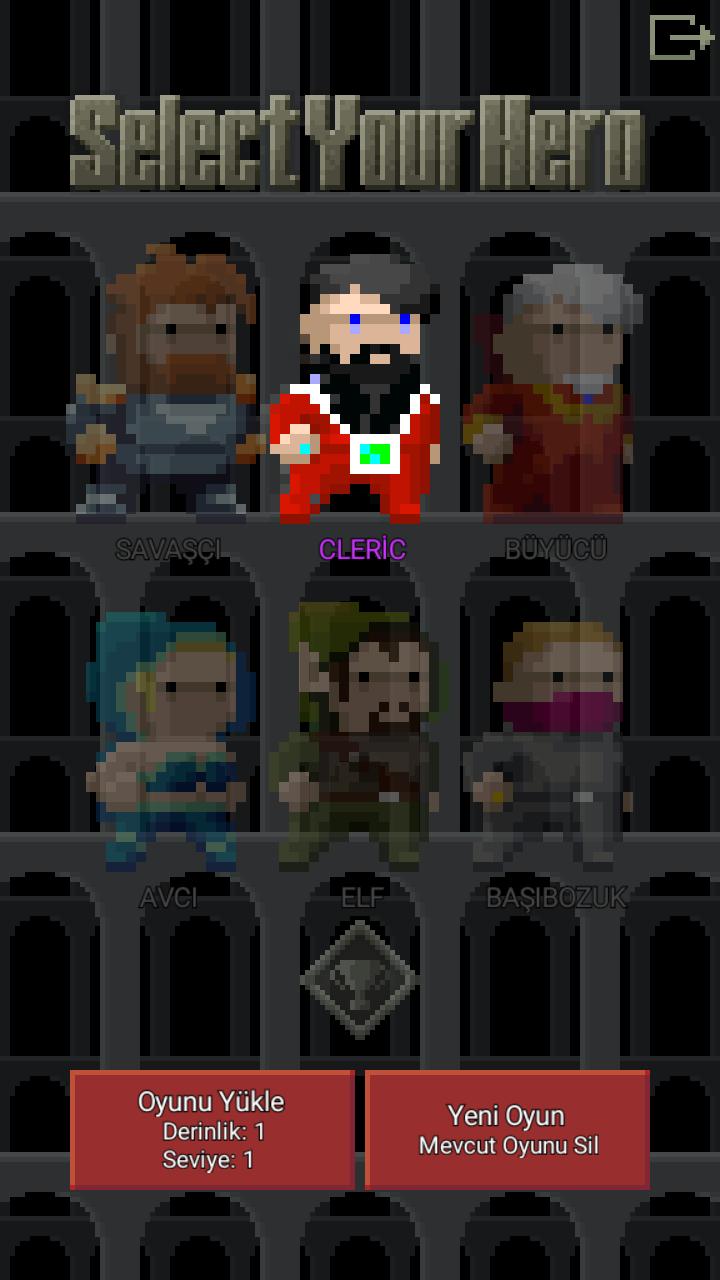Choose the Elf hero
Screen dimensions: 720x1280
coord(360,740)
